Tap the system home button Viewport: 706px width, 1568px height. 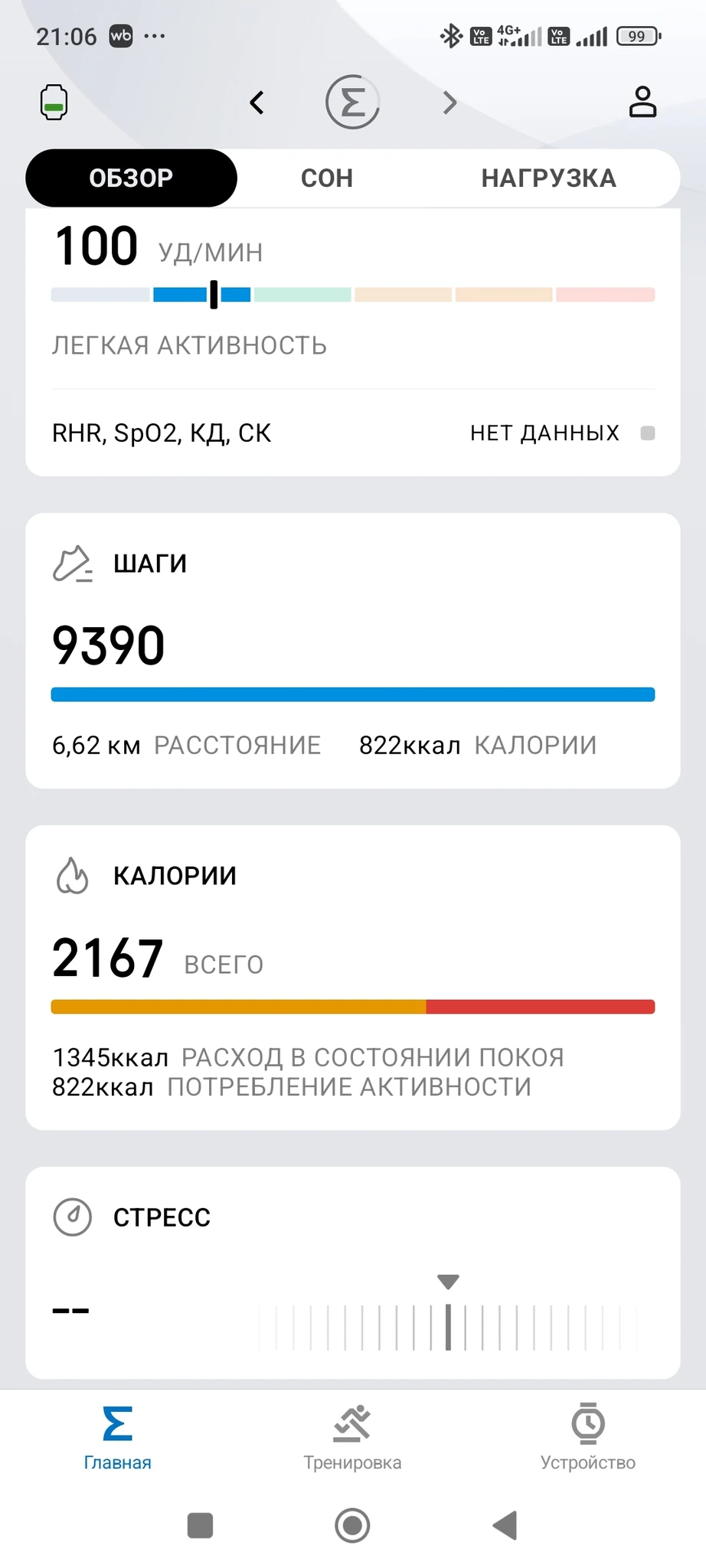(x=352, y=1525)
